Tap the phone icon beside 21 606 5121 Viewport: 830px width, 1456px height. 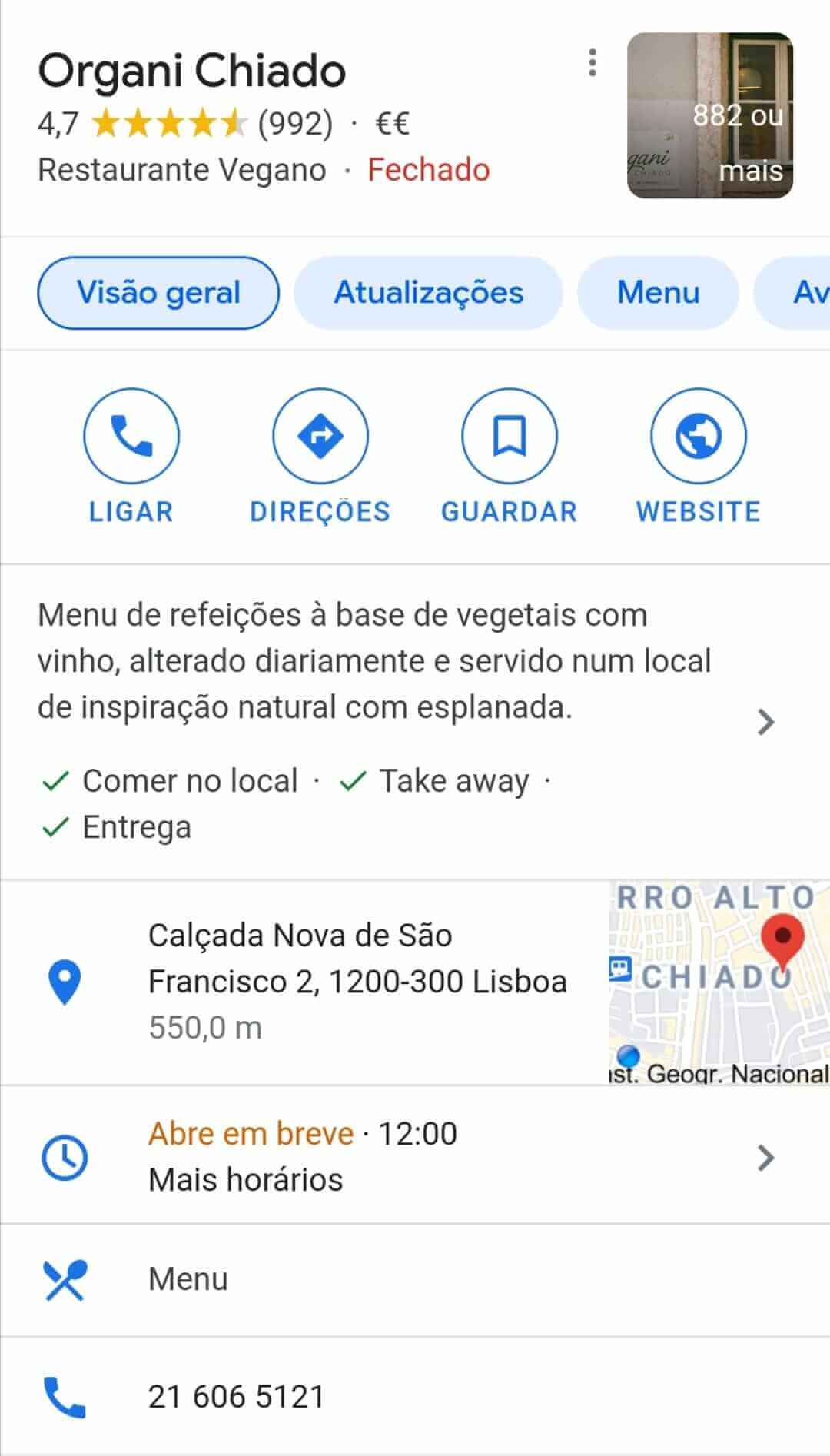pyautogui.click(x=65, y=1395)
